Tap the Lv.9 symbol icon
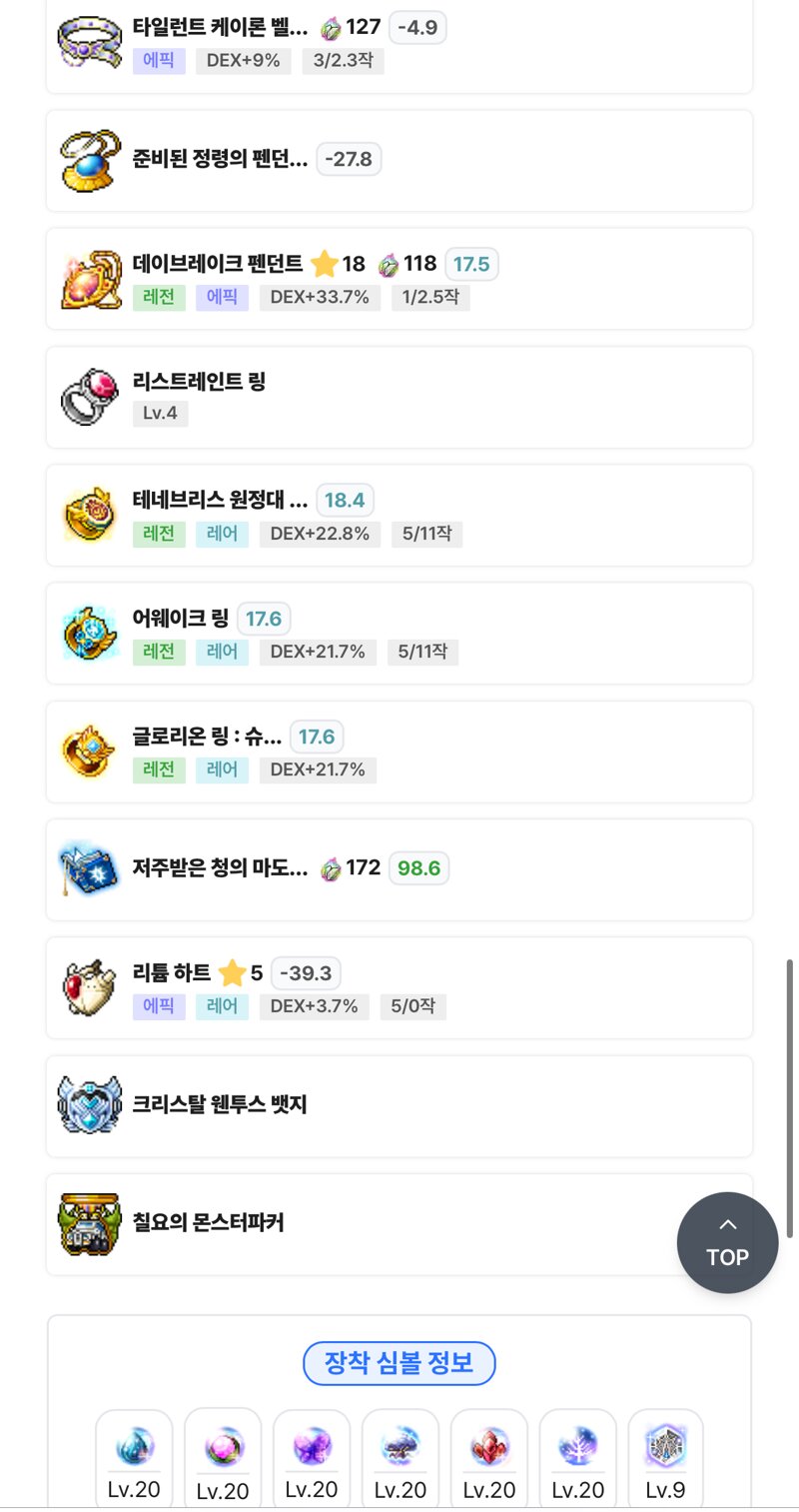 [665, 1457]
